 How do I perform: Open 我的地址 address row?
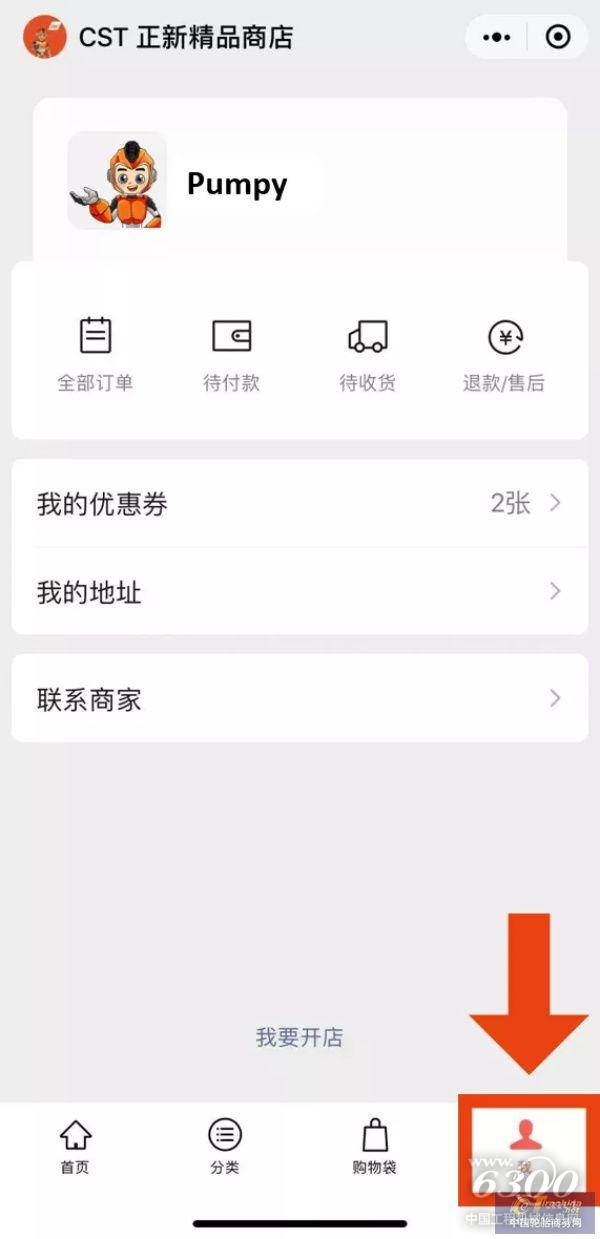pyautogui.click(x=300, y=591)
